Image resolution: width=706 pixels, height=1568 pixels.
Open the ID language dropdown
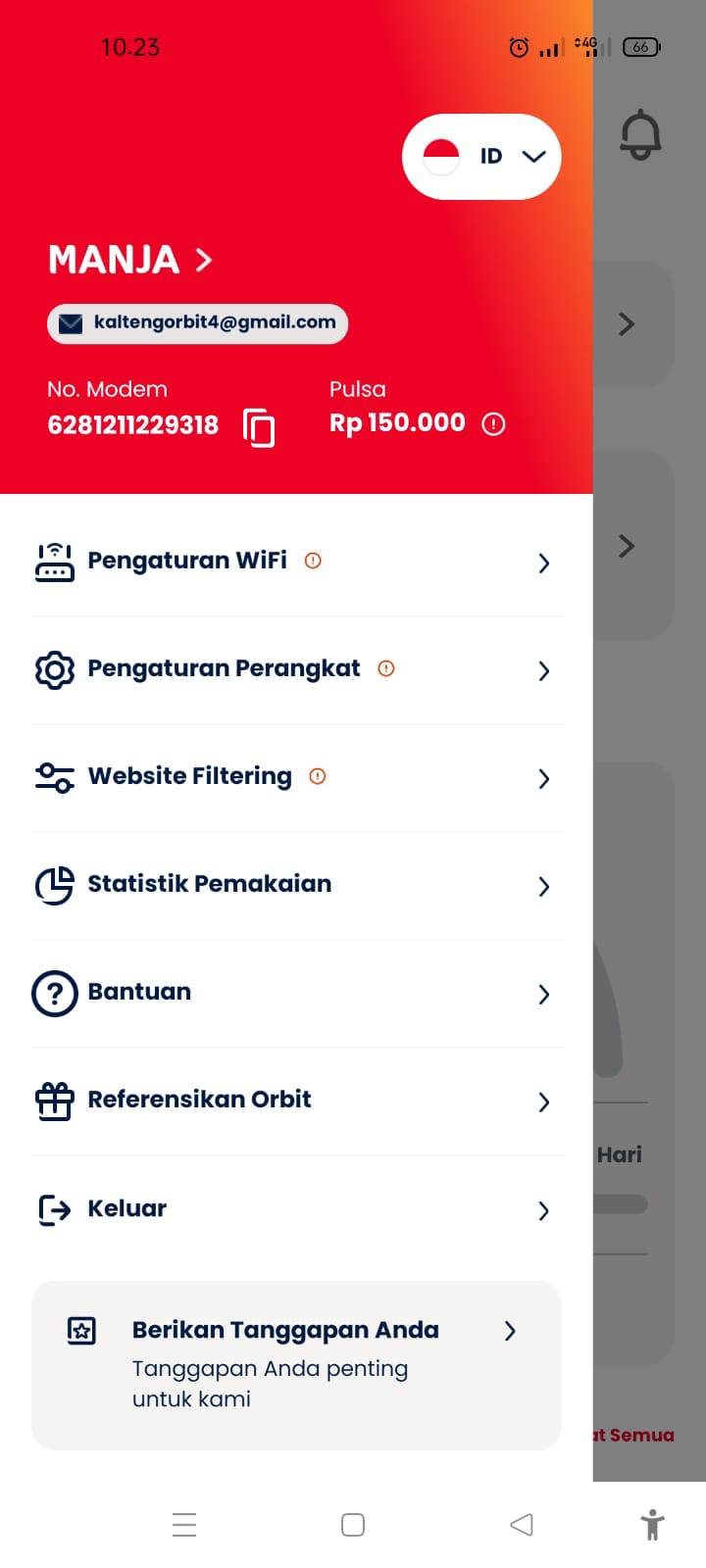pyautogui.click(x=481, y=157)
